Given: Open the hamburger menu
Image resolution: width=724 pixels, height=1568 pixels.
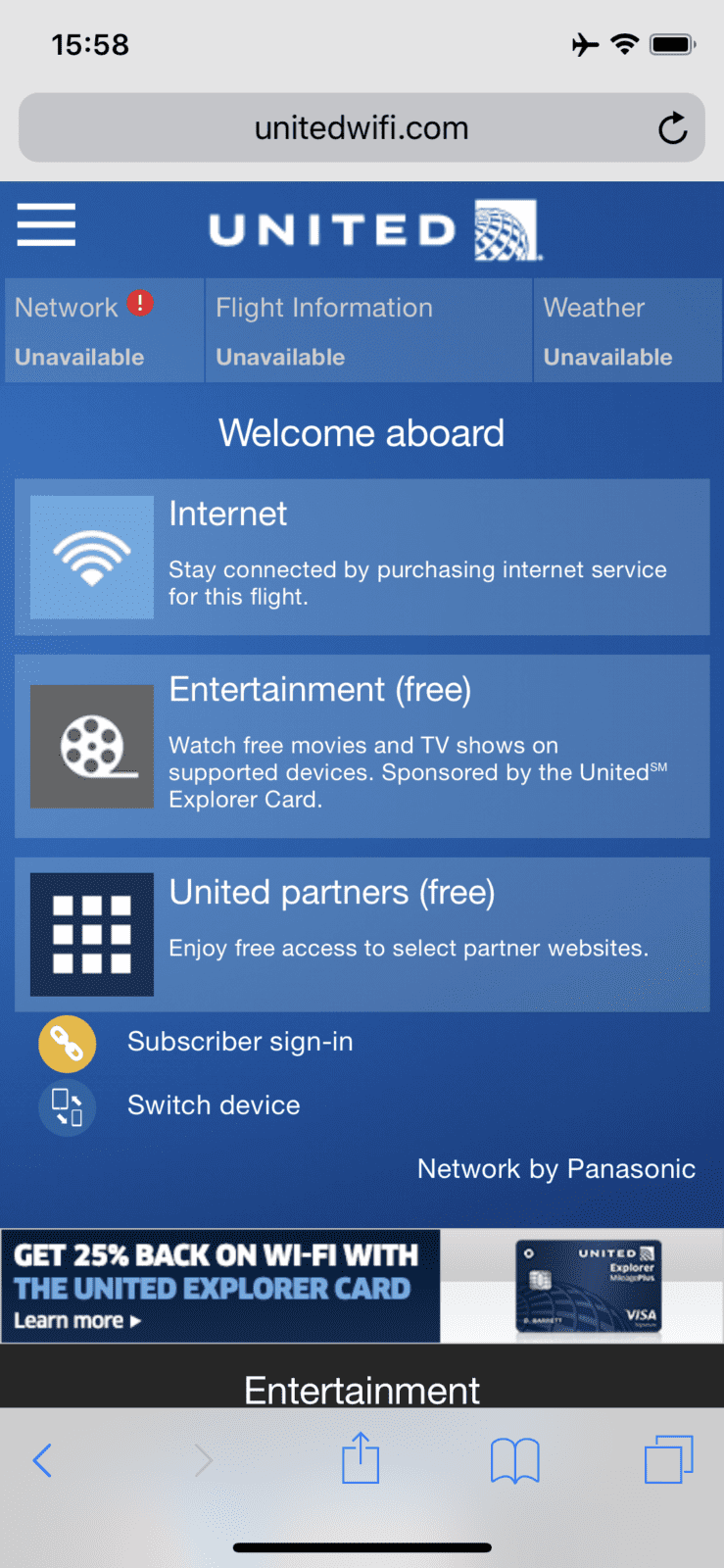Looking at the screenshot, I should pos(46,224).
